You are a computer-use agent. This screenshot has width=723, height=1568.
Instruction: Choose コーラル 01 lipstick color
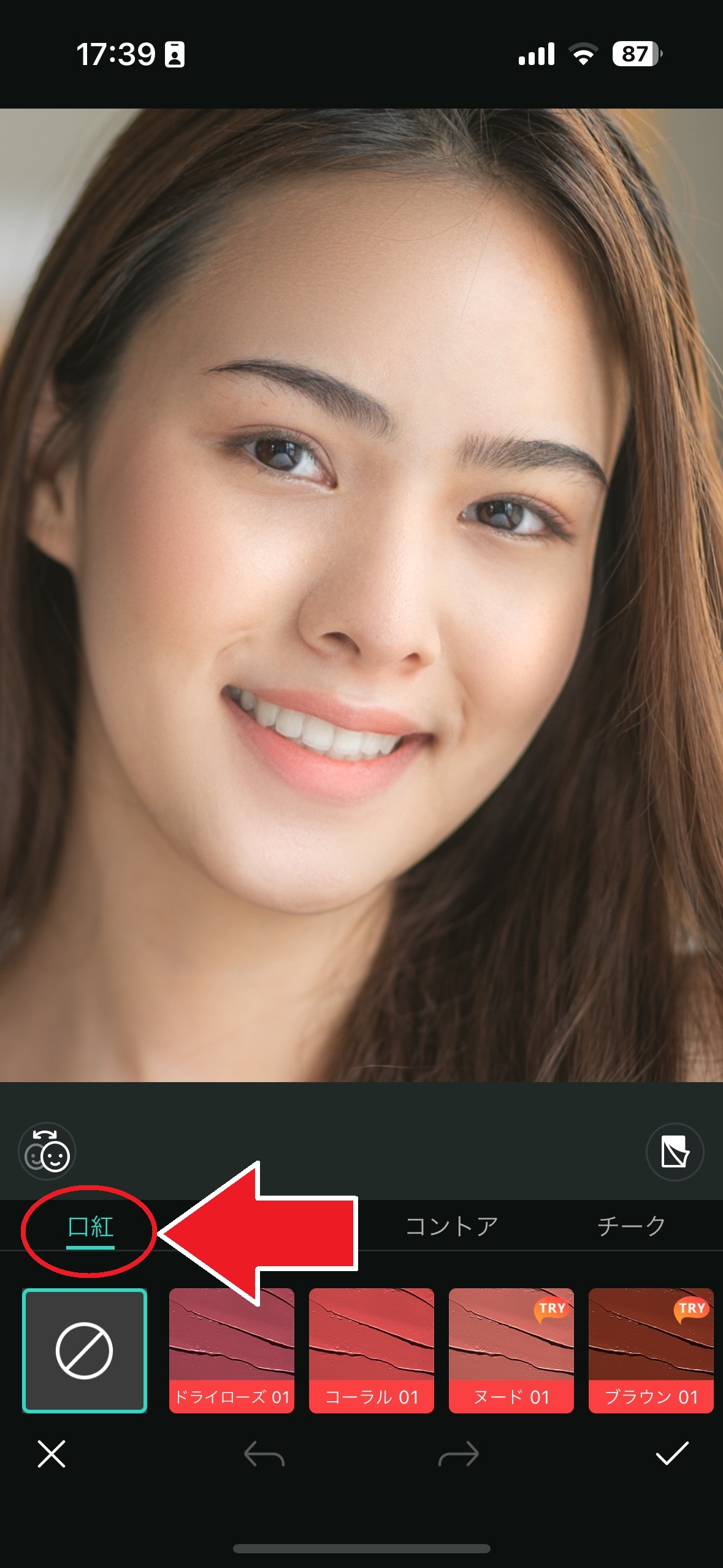pos(372,1350)
